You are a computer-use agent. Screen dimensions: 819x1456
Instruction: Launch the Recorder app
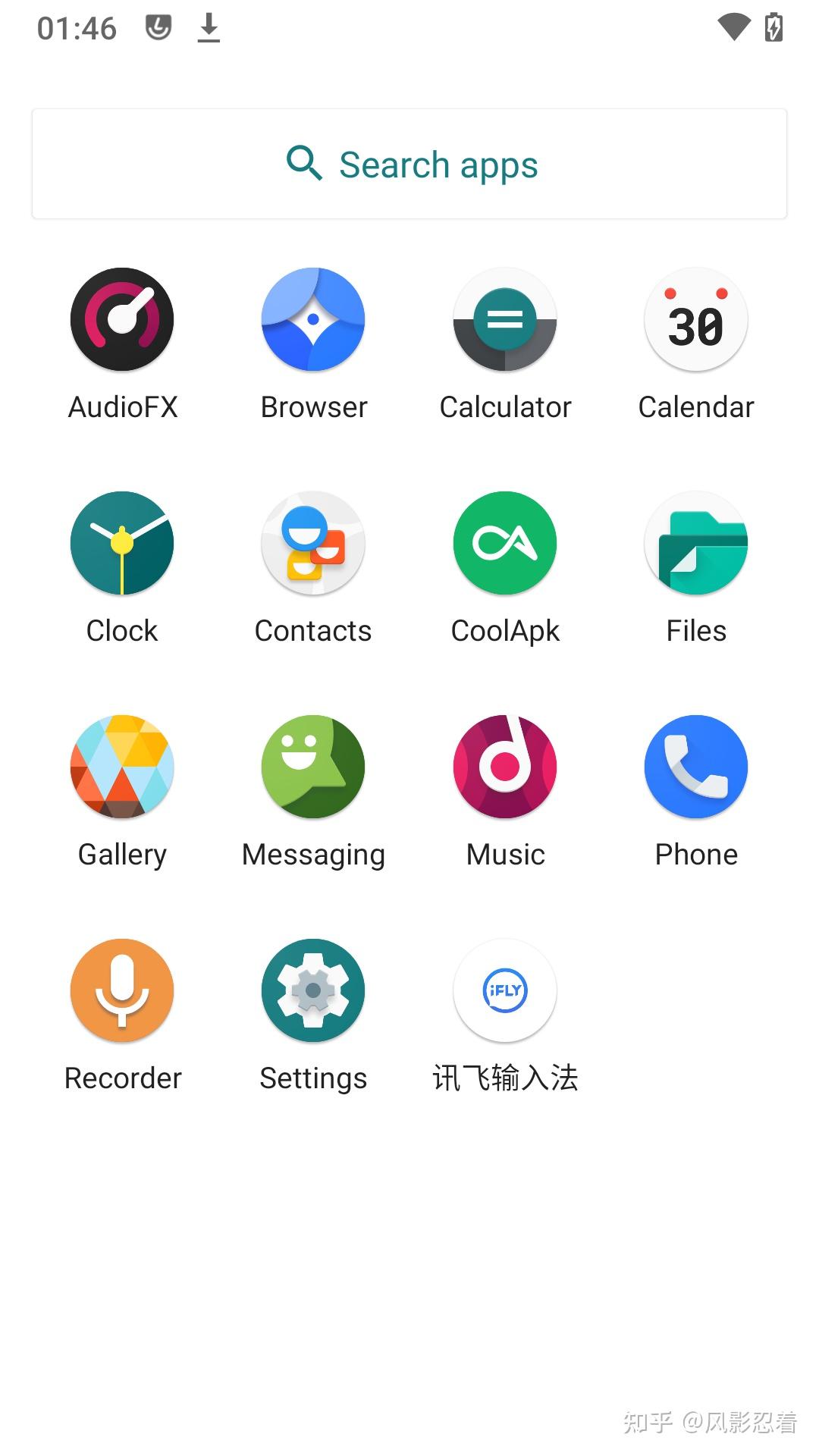coord(122,990)
